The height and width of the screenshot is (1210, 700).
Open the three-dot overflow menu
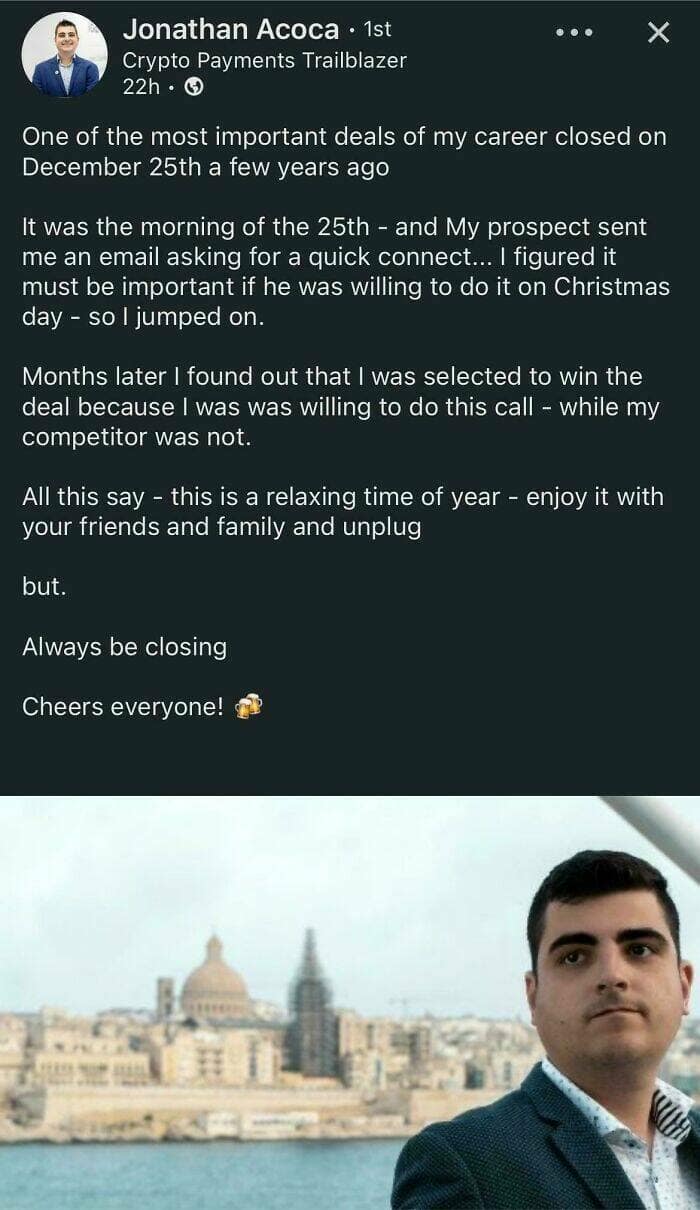point(574,33)
